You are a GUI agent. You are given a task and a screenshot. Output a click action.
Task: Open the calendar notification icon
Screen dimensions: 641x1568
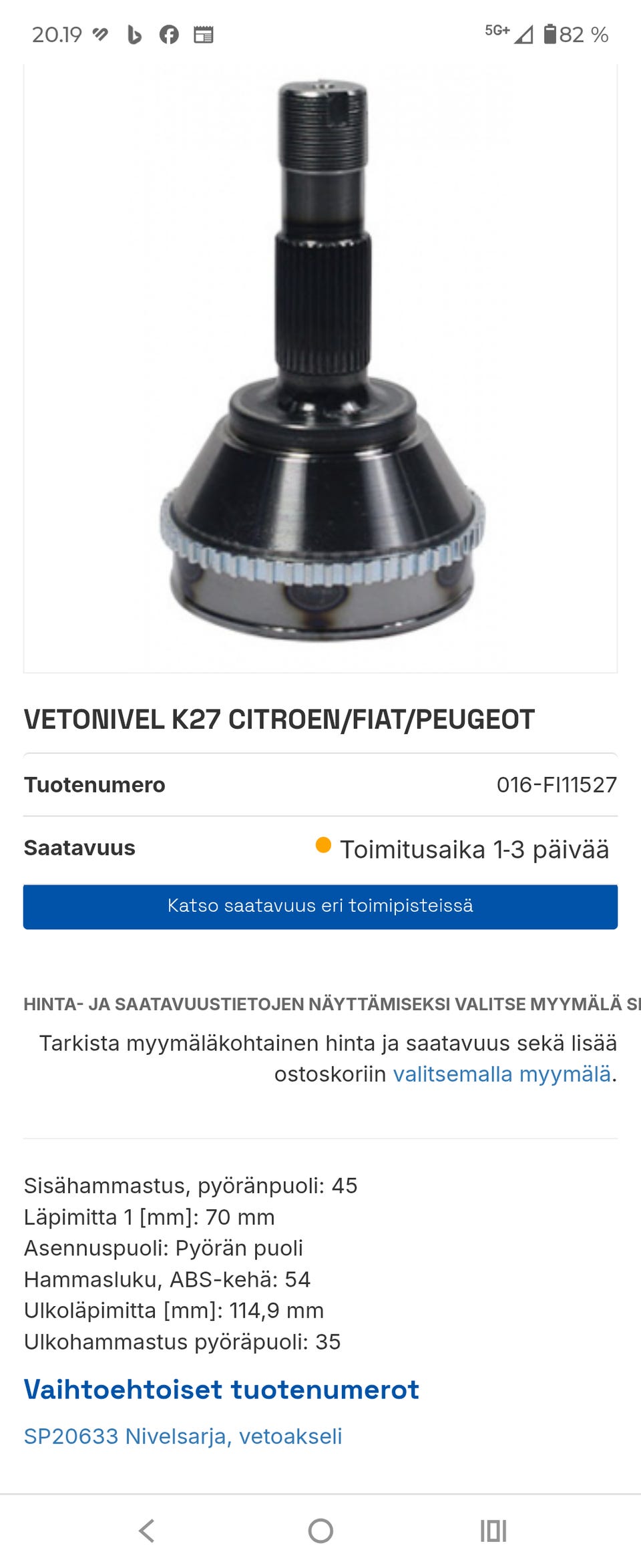click(x=204, y=35)
